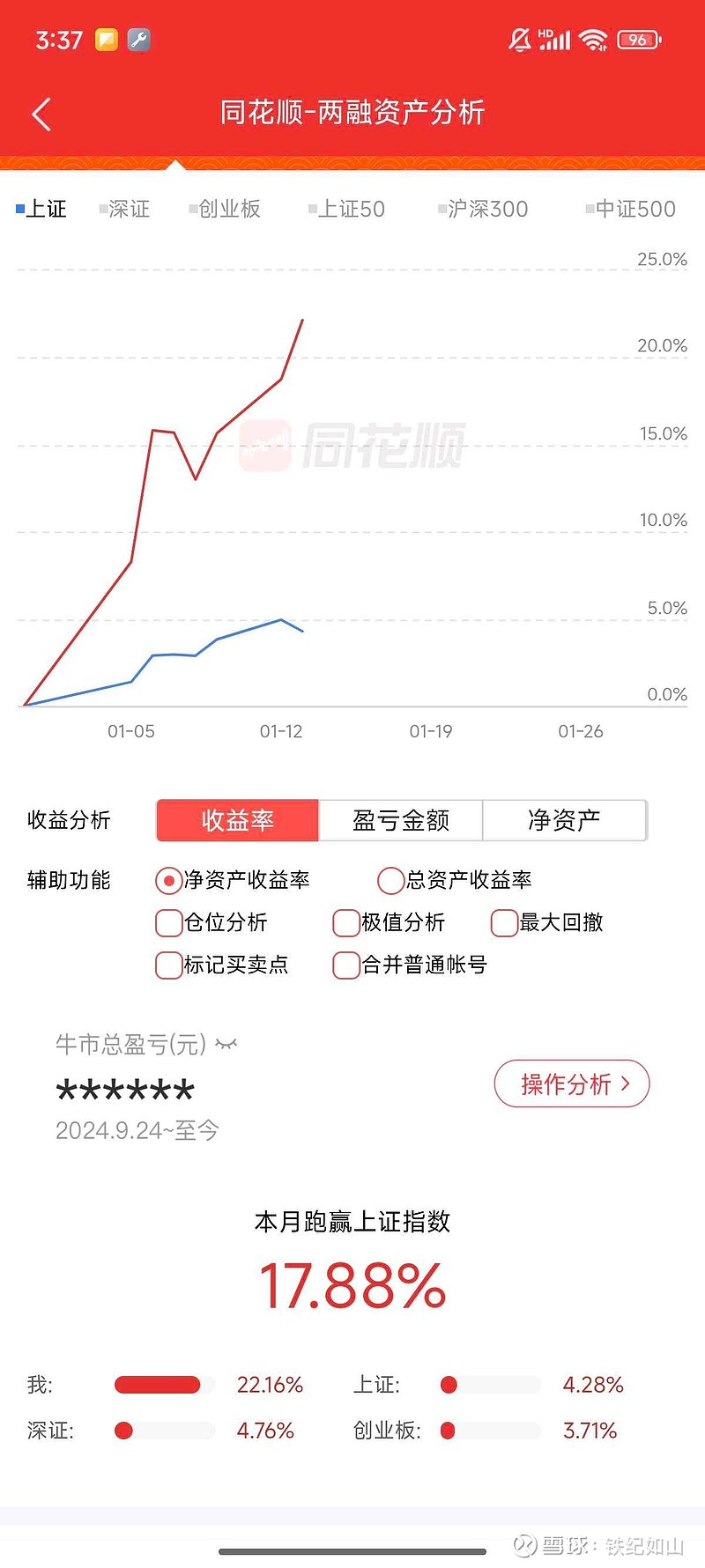Select the 总资产收益率 radio option
This screenshot has height=1568, width=705.
pos(390,880)
